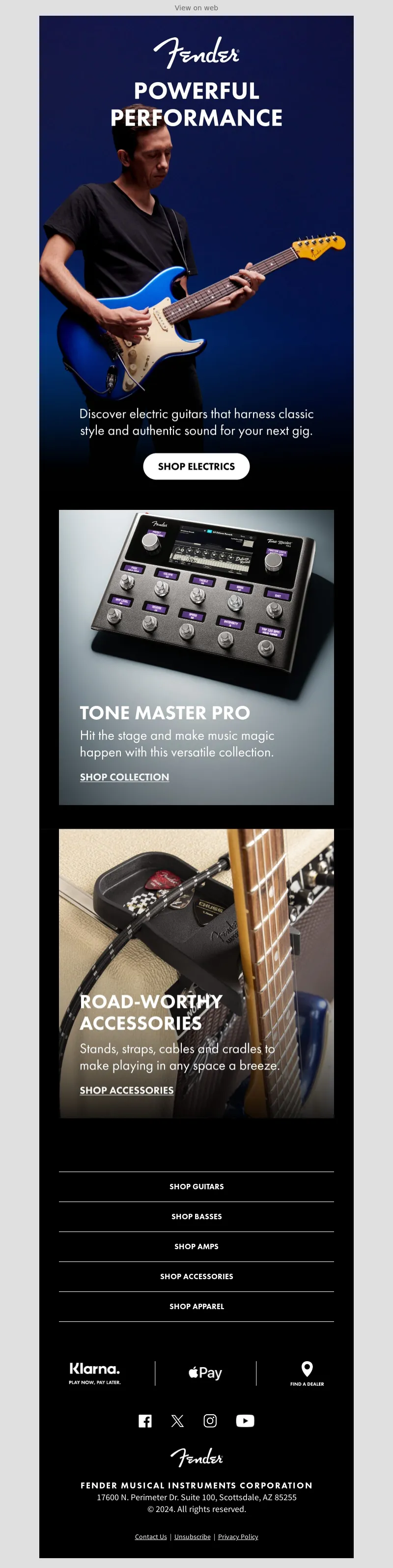Open the SHOP AMPS row
The width and height of the screenshot is (393, 1568).
coord(196,1246)
